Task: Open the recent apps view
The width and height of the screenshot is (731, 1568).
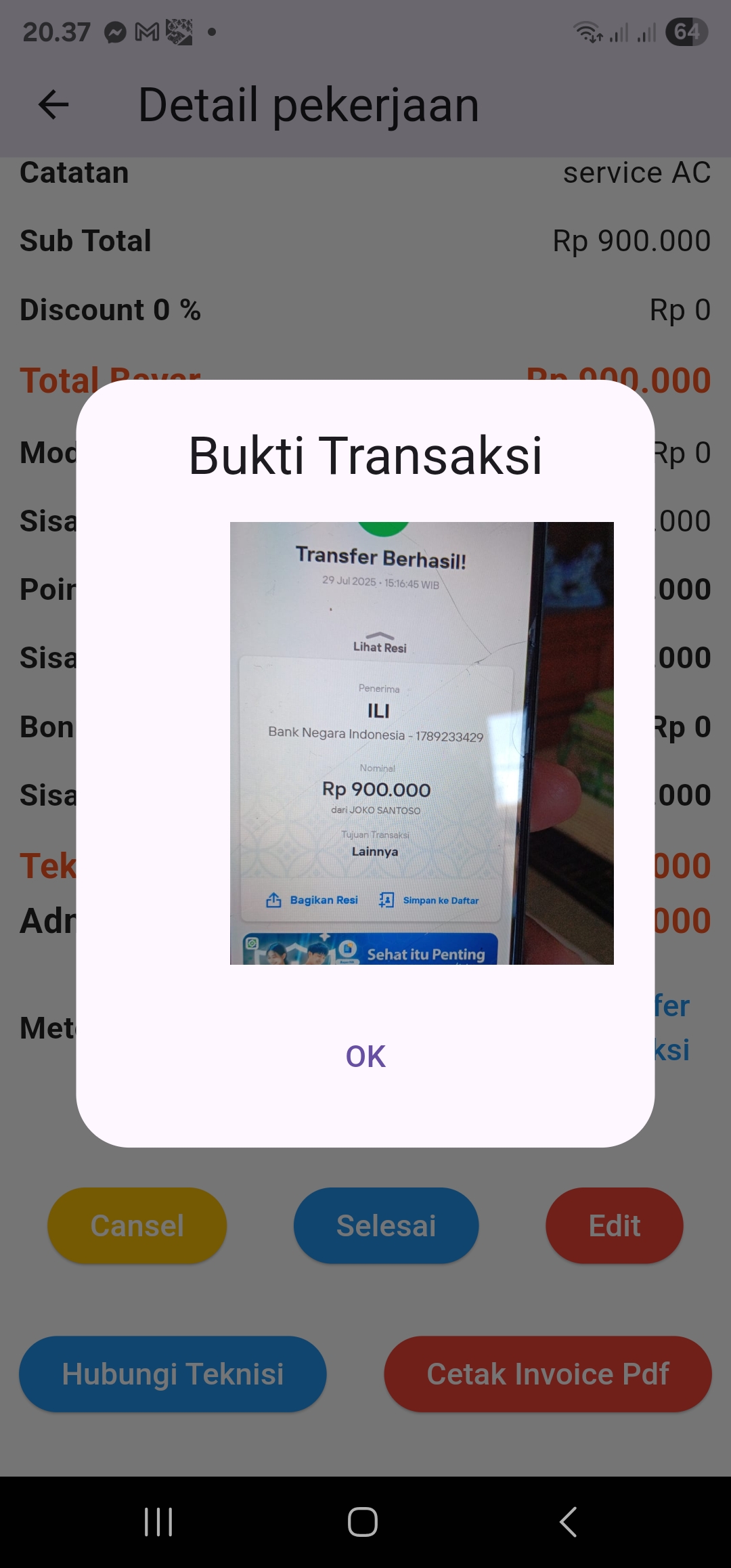Action: click(158, 1522)
